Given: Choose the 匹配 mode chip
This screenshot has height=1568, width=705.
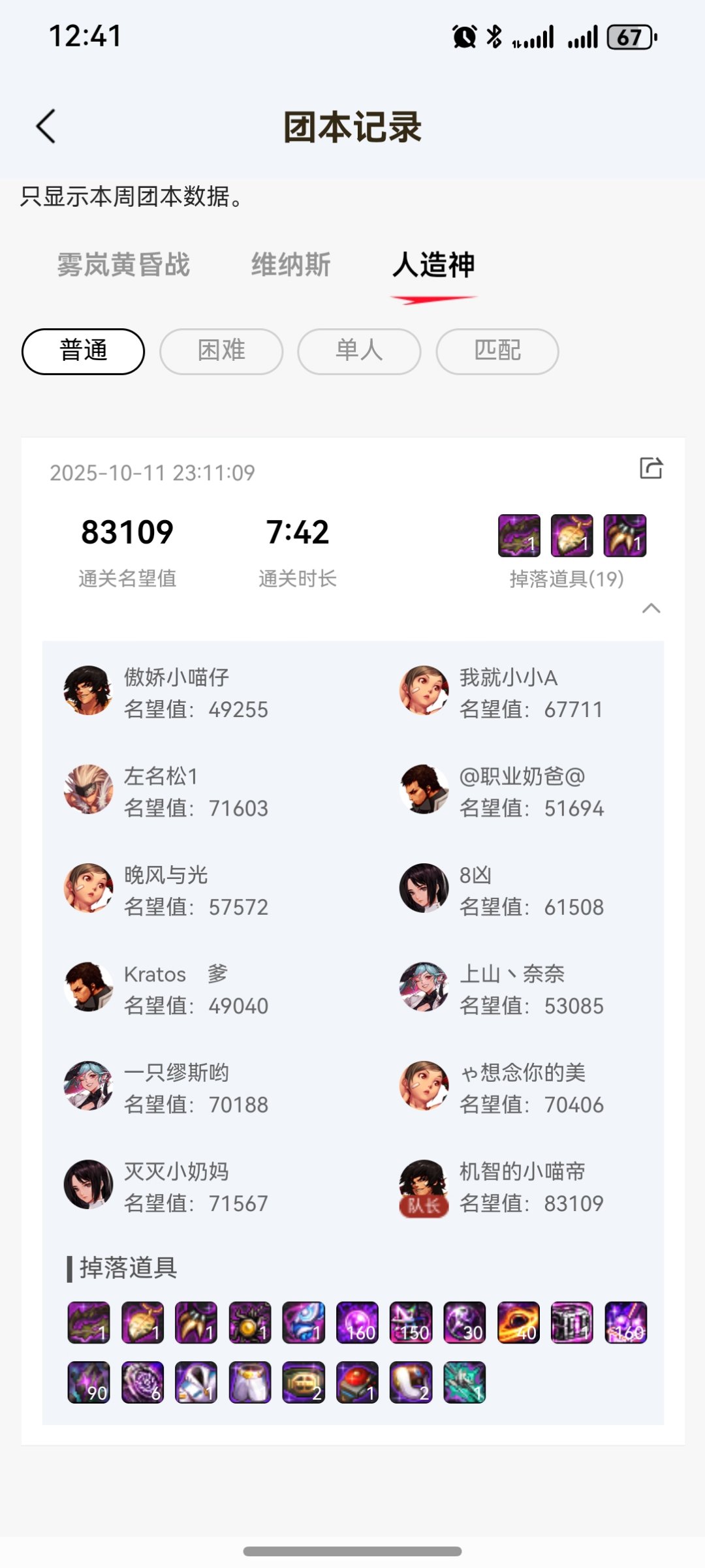Looking at the screenshot, I should click(x=497, y=351).
